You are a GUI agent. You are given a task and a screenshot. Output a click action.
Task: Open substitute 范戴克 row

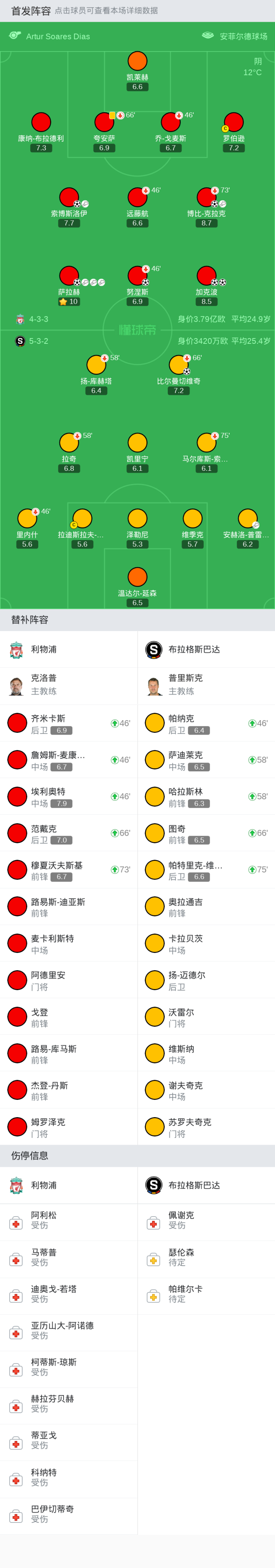(x=69, y=833)
